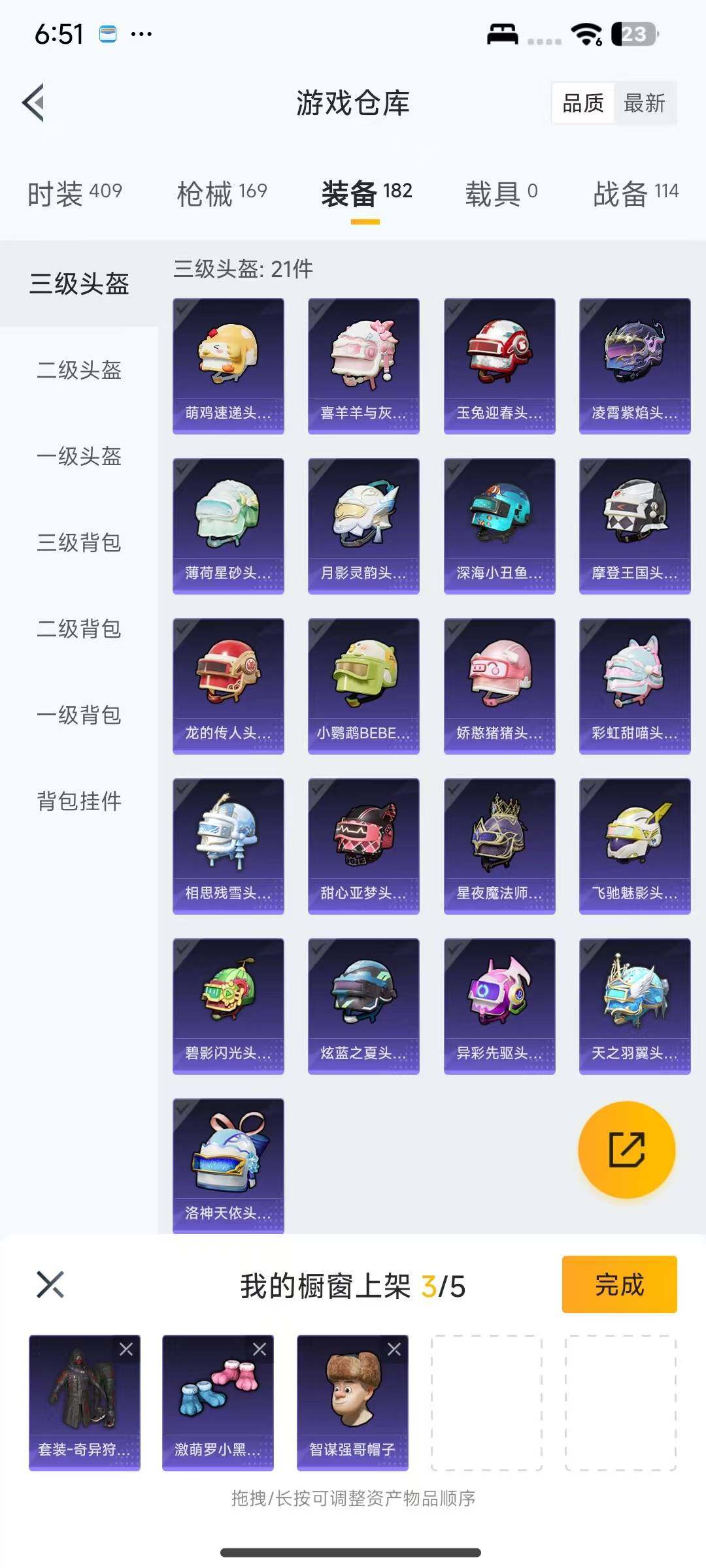Select the 萌鸡速递头盔 helmet icon

(x=228, y=356)
